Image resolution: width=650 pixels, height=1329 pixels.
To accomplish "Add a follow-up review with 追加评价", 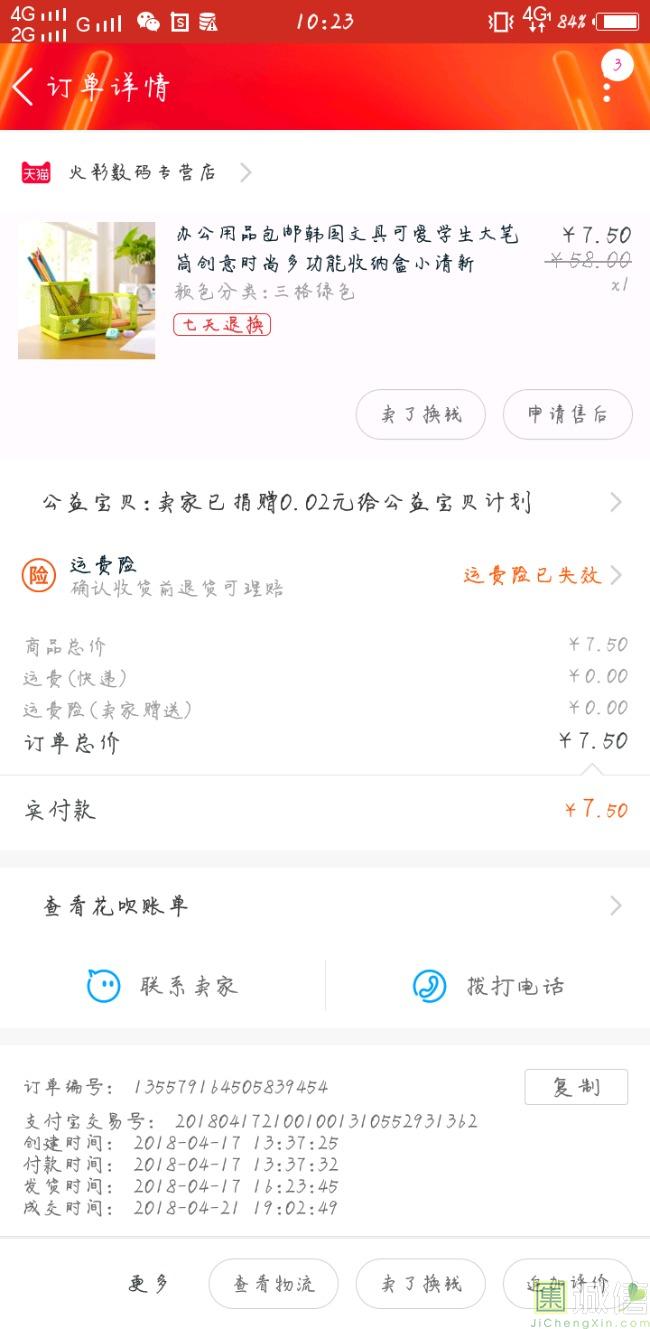I will (567, 1284).
